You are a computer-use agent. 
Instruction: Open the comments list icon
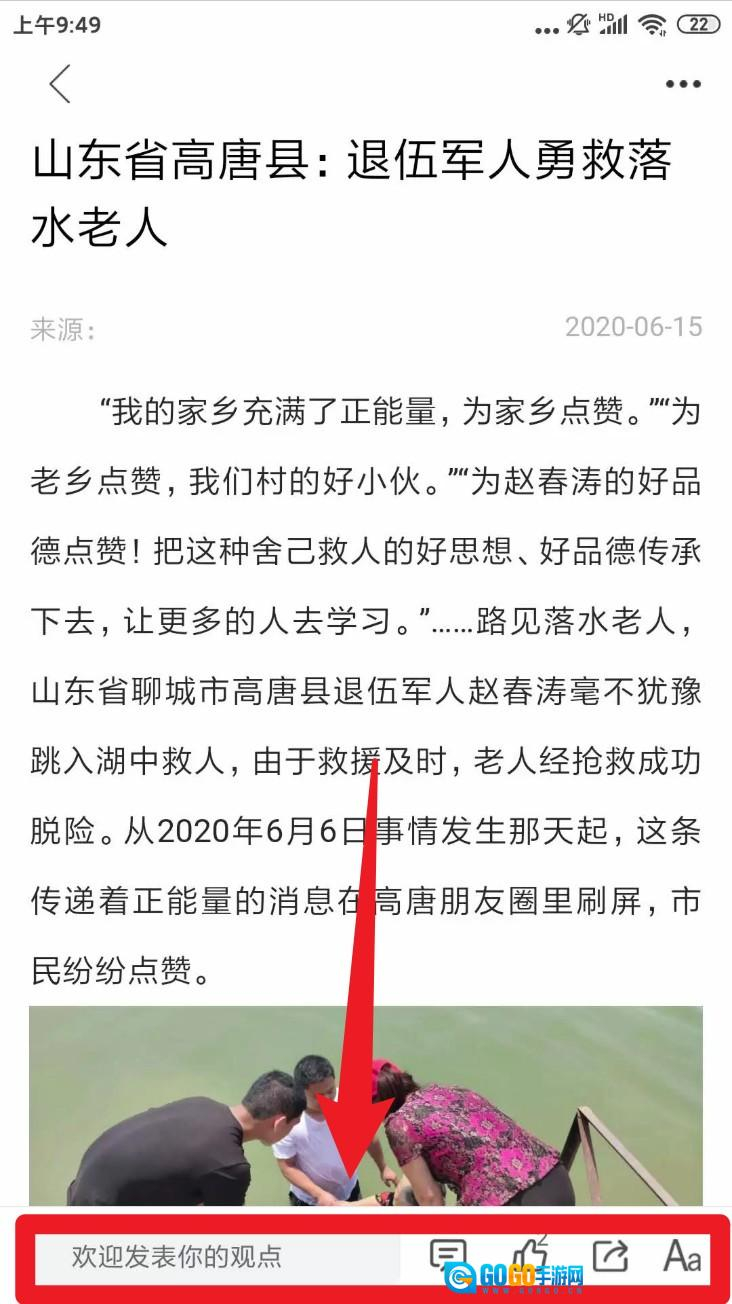pyautogui.click(x=448, y=1255)
